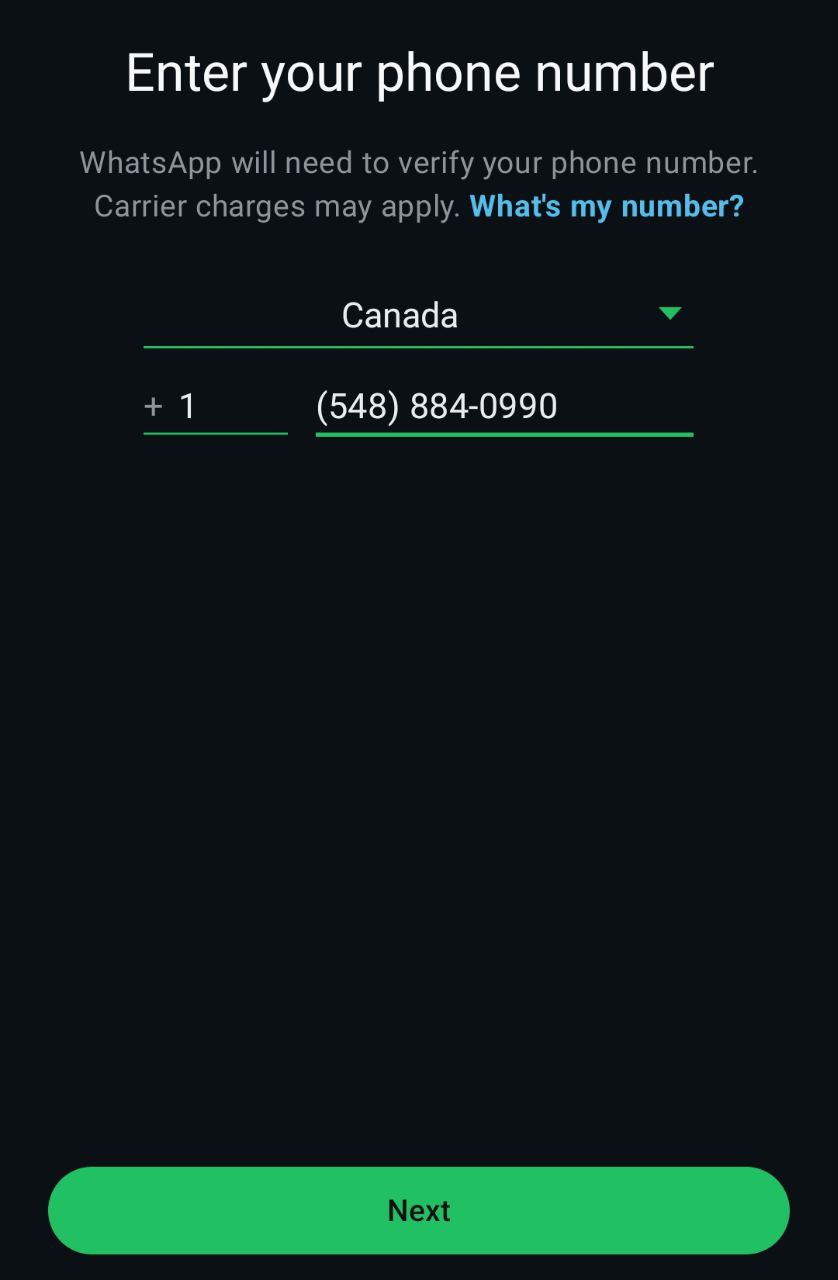The width and height of the screenshot is (838, 1280).
Task: Click the WhatsApp verification message text
Action: pos(418,163)
